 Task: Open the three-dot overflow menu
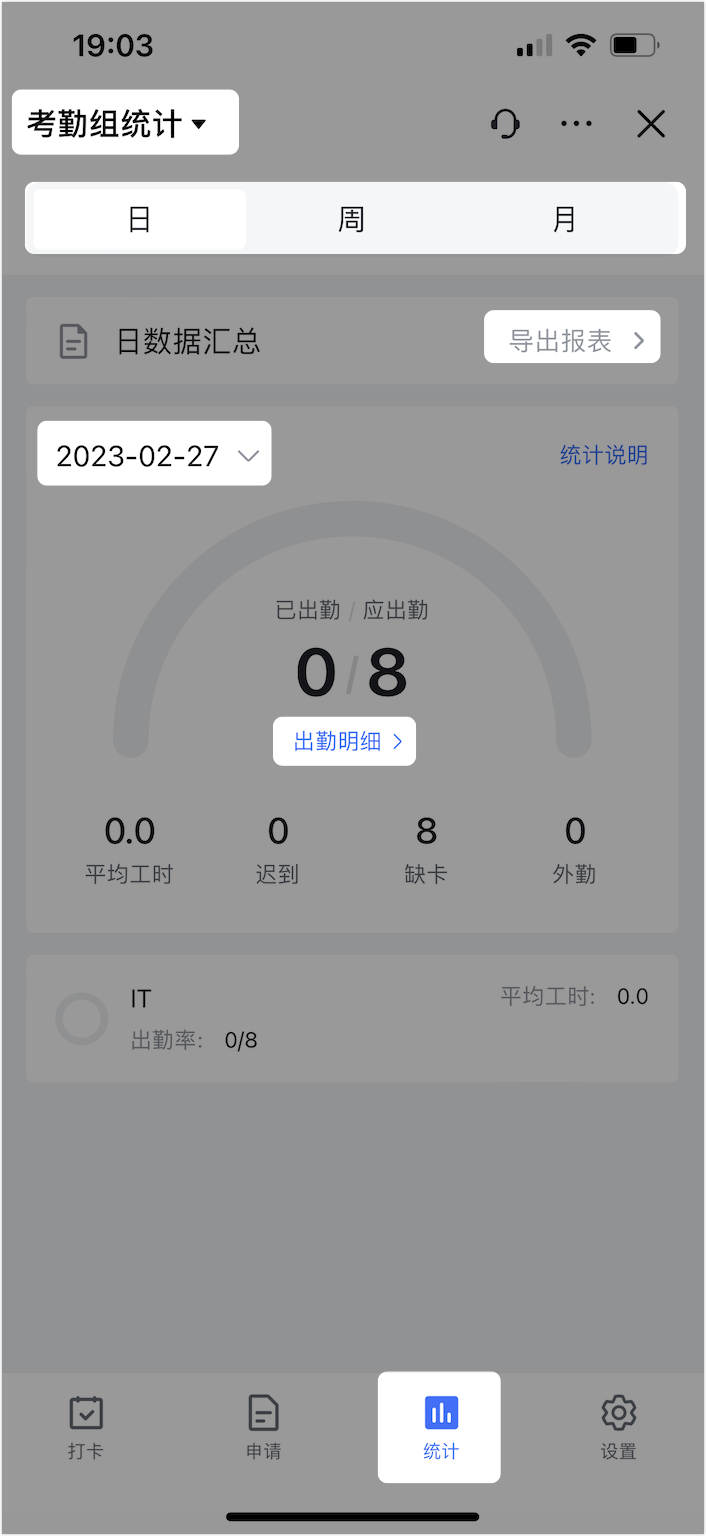577,124
